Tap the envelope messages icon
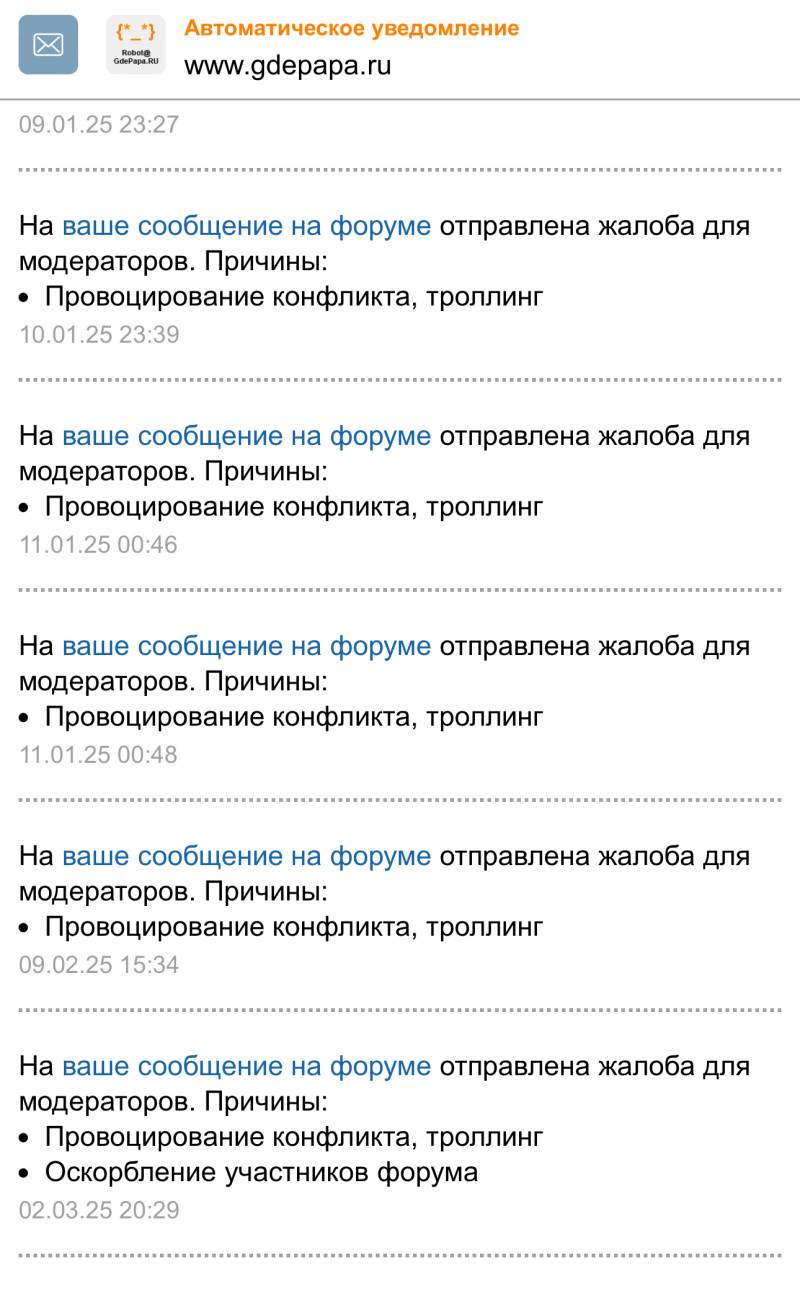 click(48, 45)
